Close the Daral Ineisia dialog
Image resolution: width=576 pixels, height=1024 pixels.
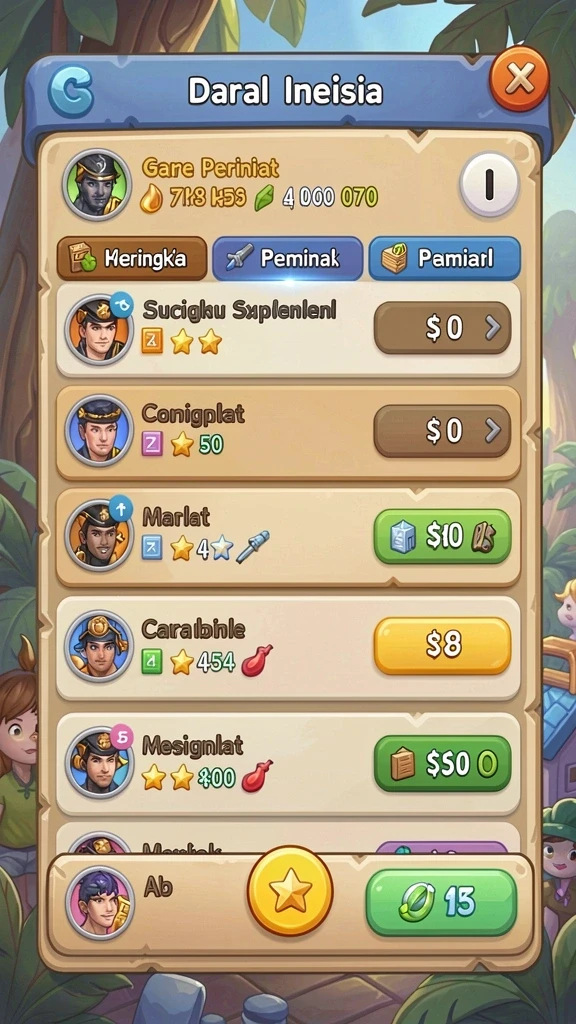519,80
